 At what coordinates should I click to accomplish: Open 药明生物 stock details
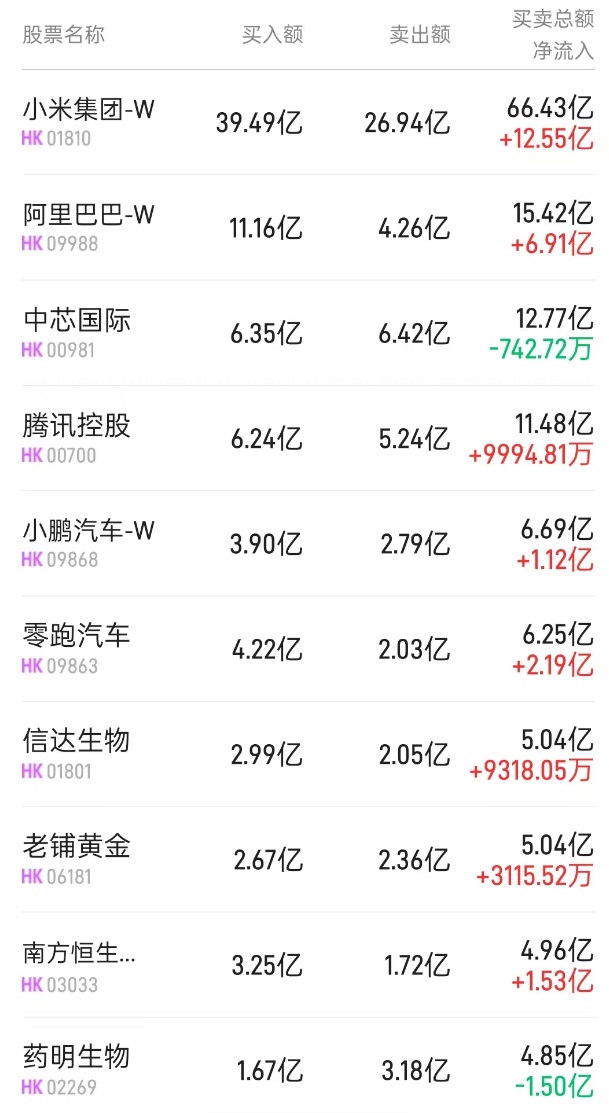77,1058
